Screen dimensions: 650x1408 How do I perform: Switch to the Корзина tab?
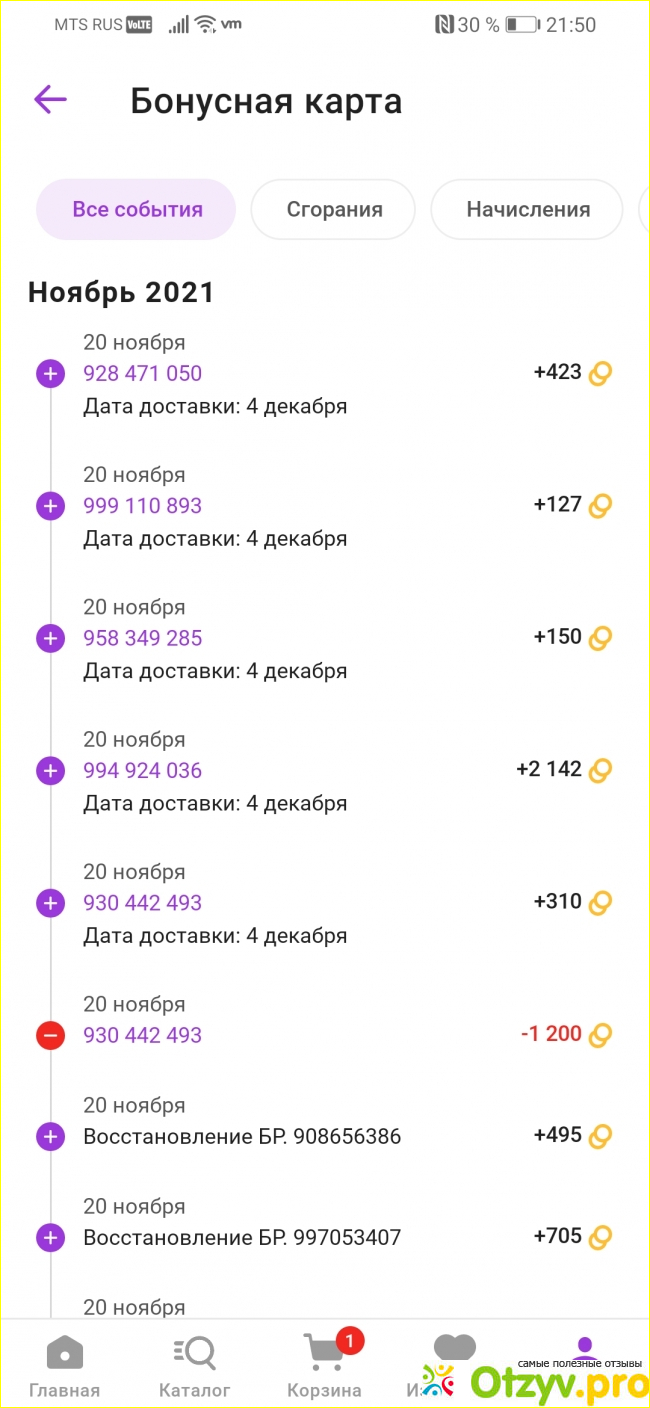click(x=324, y=1367)
